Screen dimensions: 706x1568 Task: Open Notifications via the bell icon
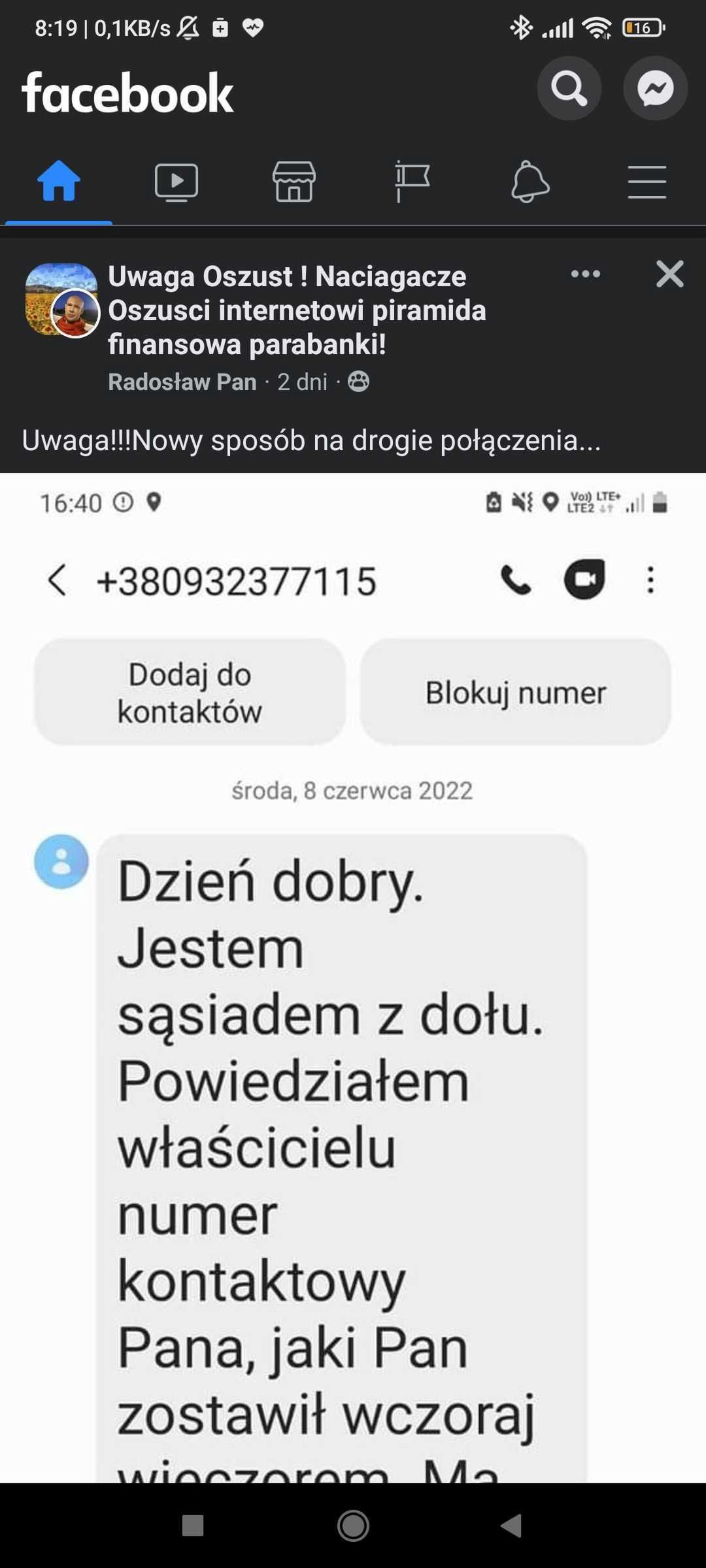529,183
